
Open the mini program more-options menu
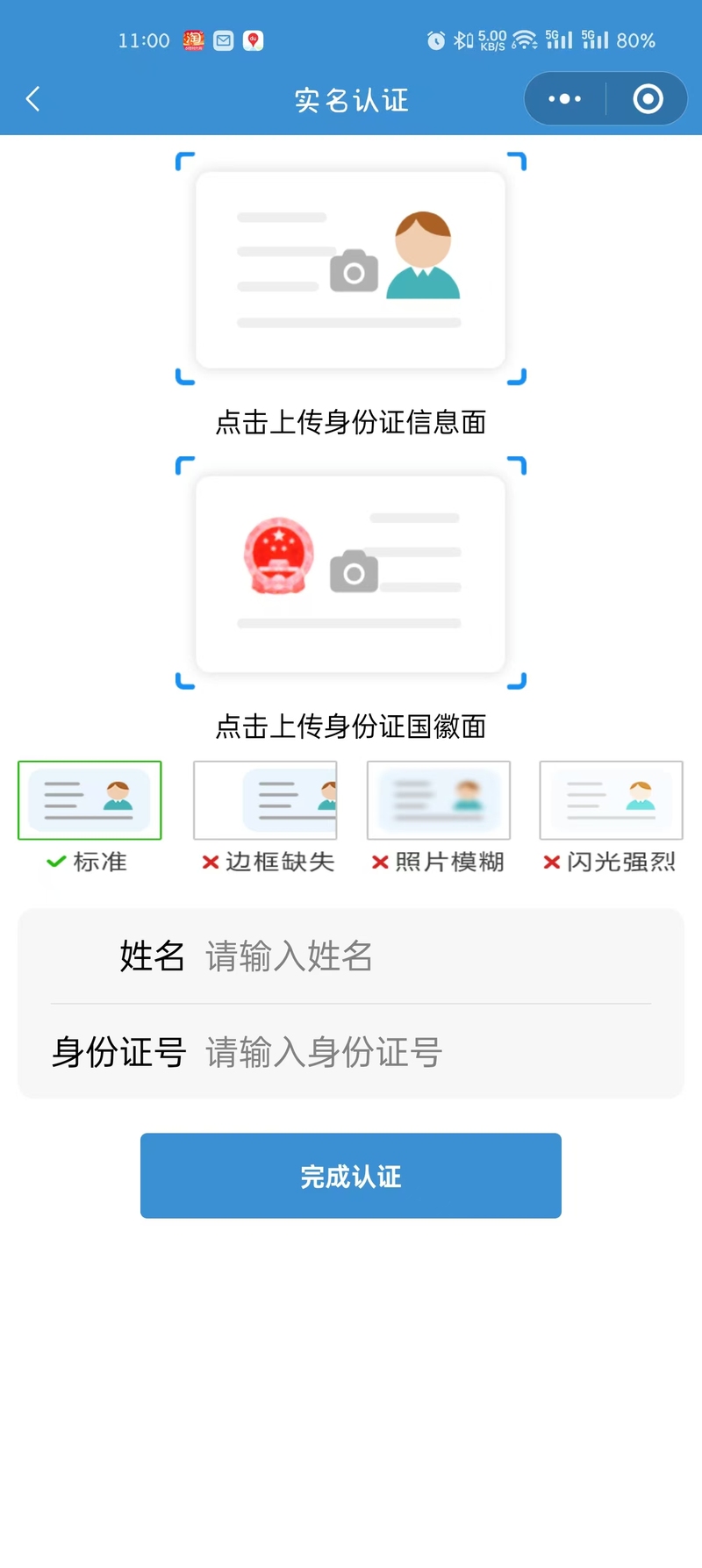tap(565, 99)
